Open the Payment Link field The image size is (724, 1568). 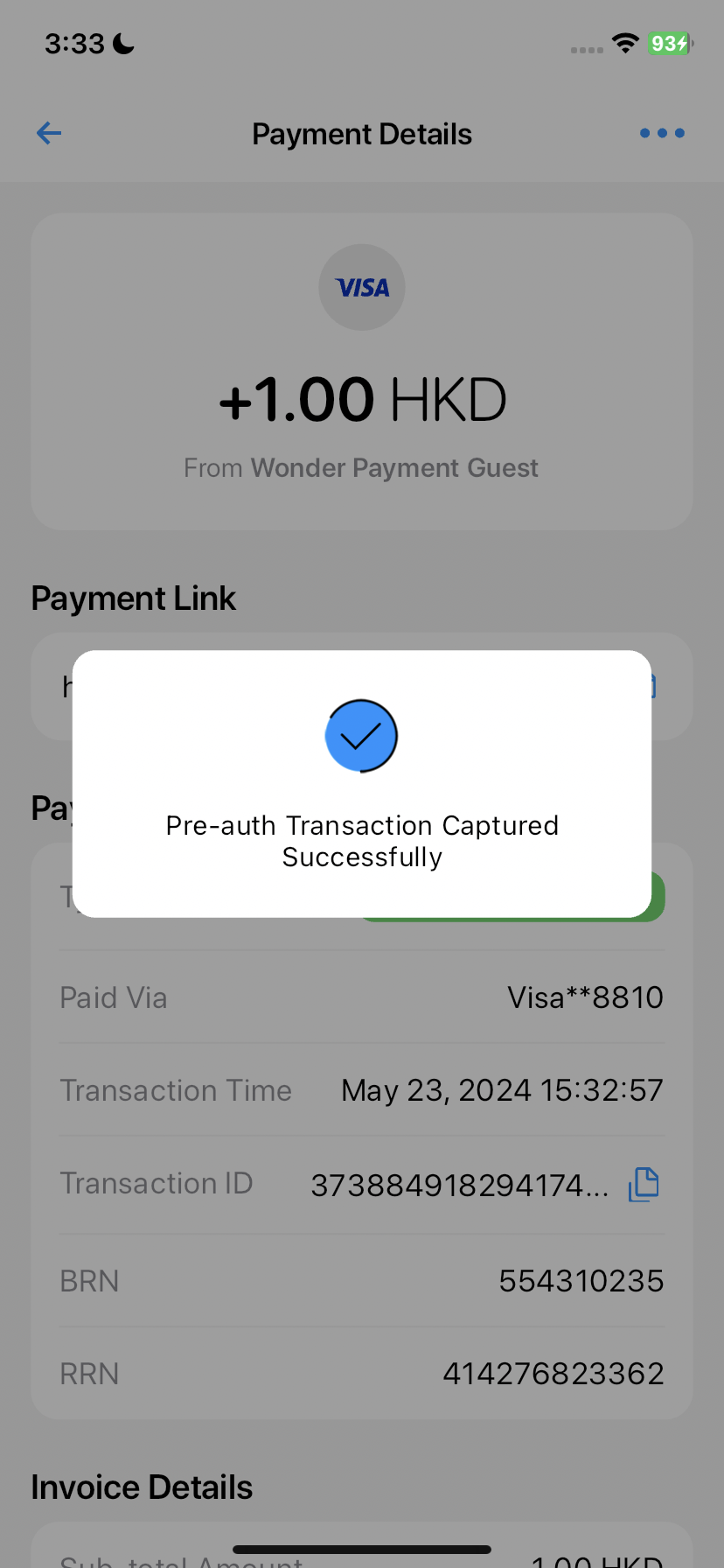click(x=362, y=686)
